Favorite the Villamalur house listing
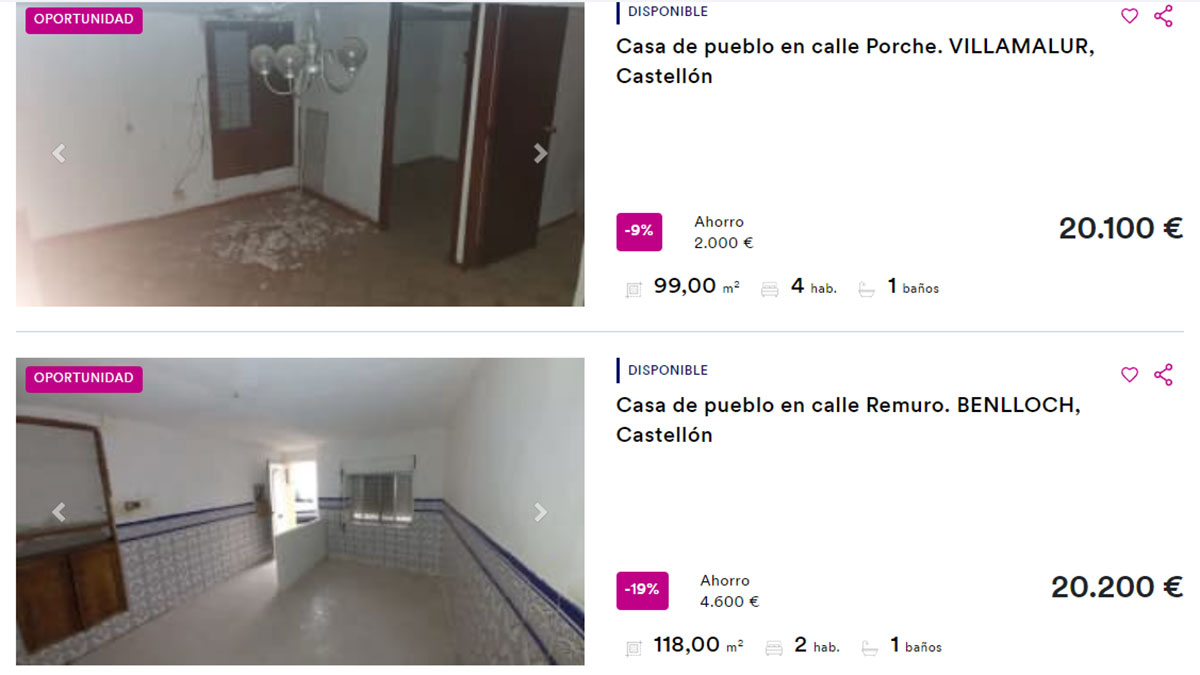Screen dimensions: 1200x675 click(1129, 16)
